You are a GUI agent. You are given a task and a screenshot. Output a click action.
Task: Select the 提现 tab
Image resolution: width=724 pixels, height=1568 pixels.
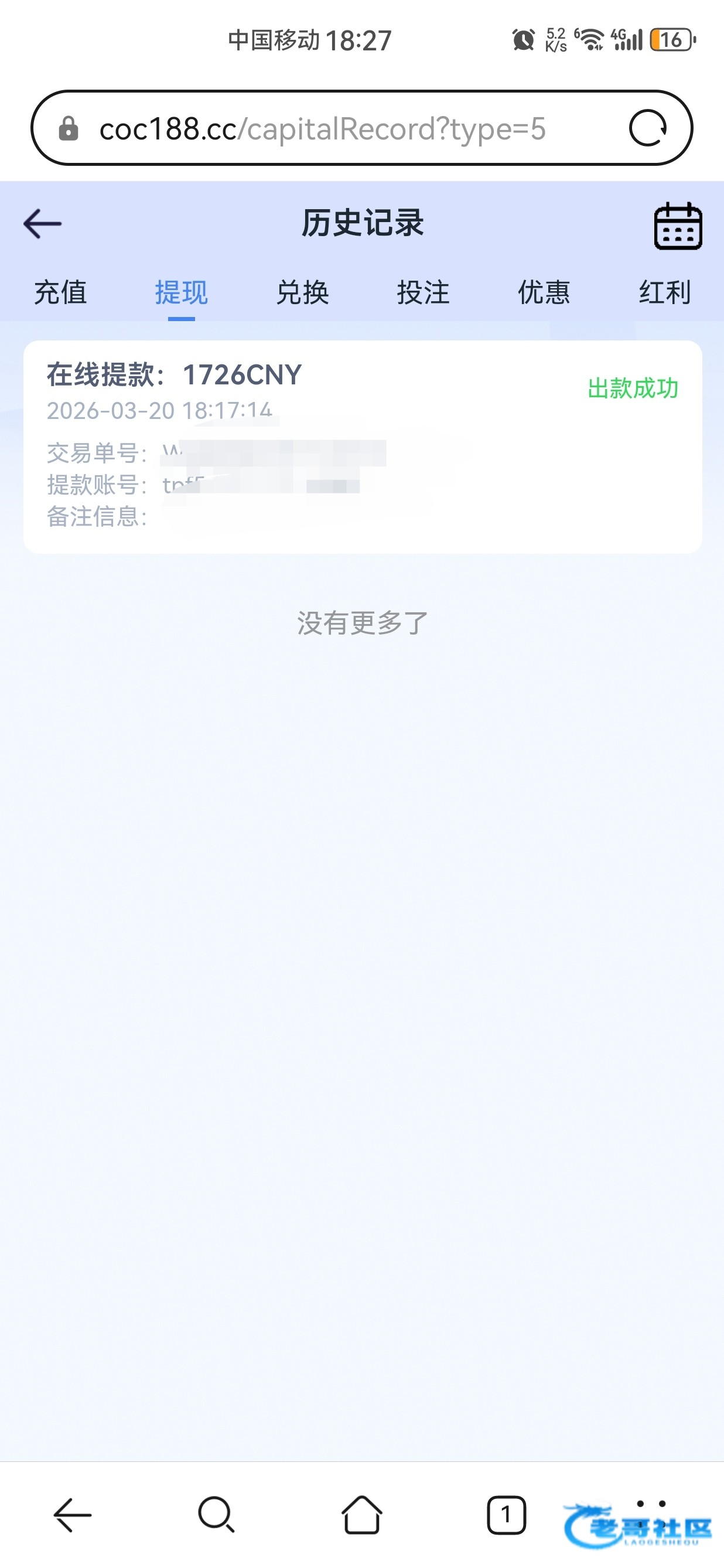click(x=182, y=292)
